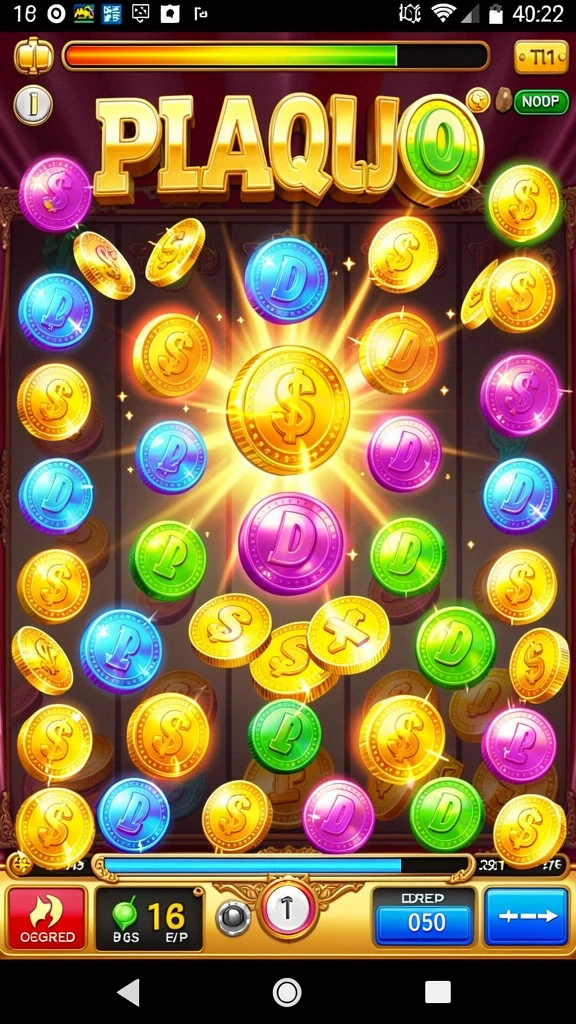The image size is (576, 1024).
Task: Tap the blue arrow button
Action: coord(526,916)
